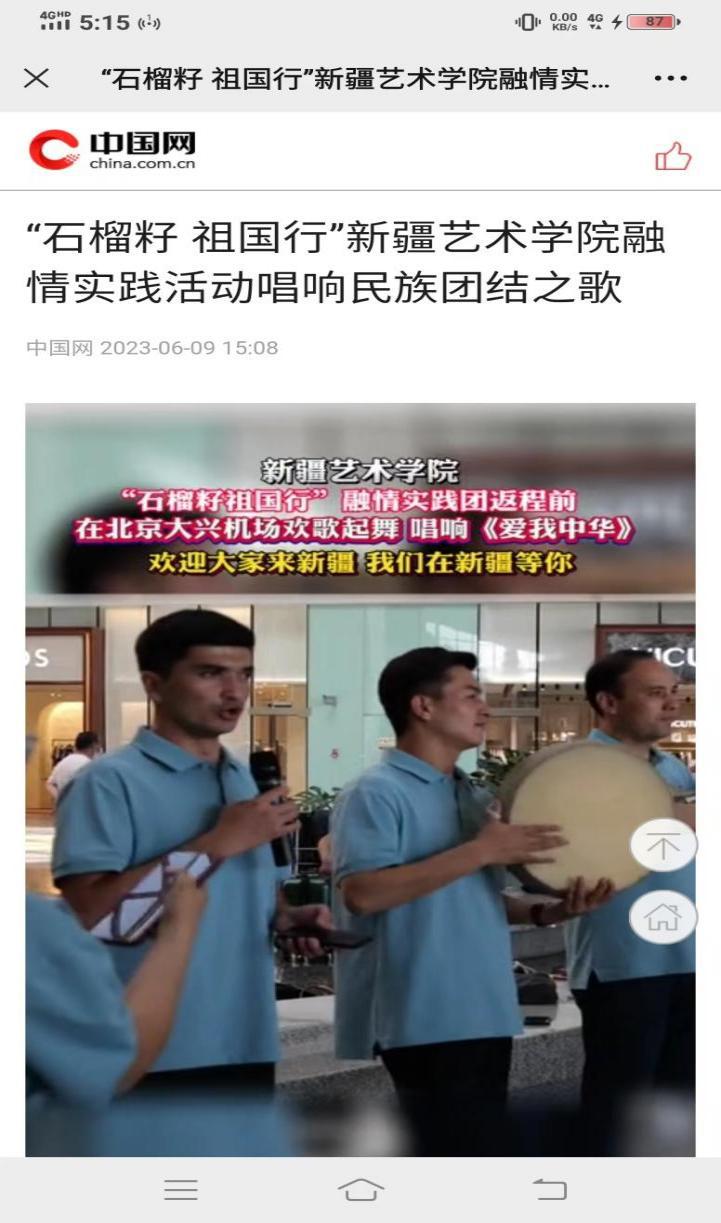Open the three-dot overflow menu
The image size is (721, 1223).
(x=670, y=79)
